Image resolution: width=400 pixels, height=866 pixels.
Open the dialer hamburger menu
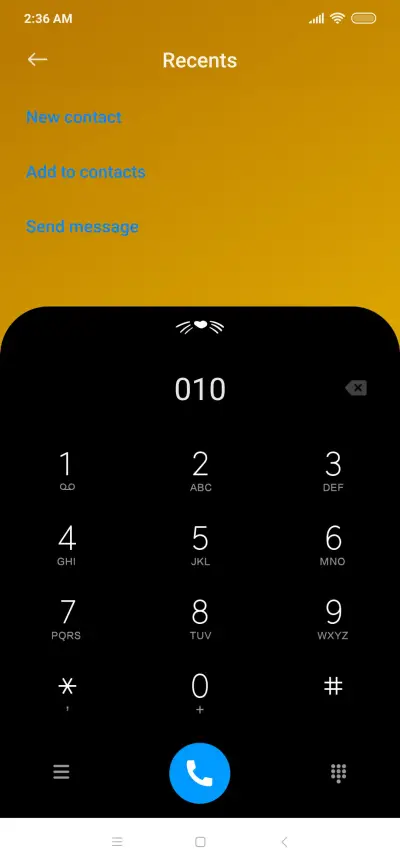(61, 772)
